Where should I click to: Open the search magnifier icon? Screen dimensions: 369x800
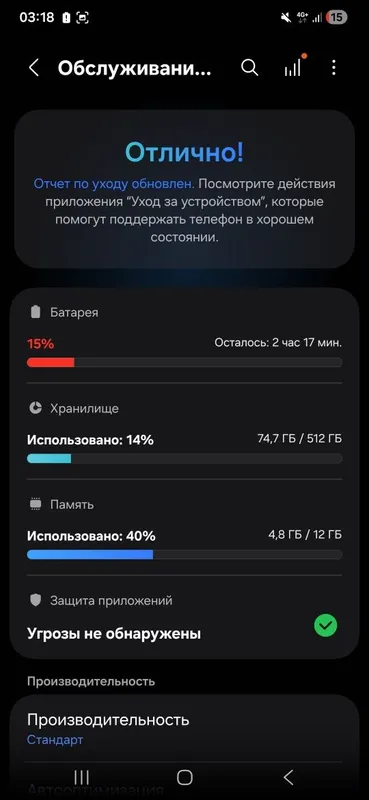pyautogui.click(x=249, y=67)
